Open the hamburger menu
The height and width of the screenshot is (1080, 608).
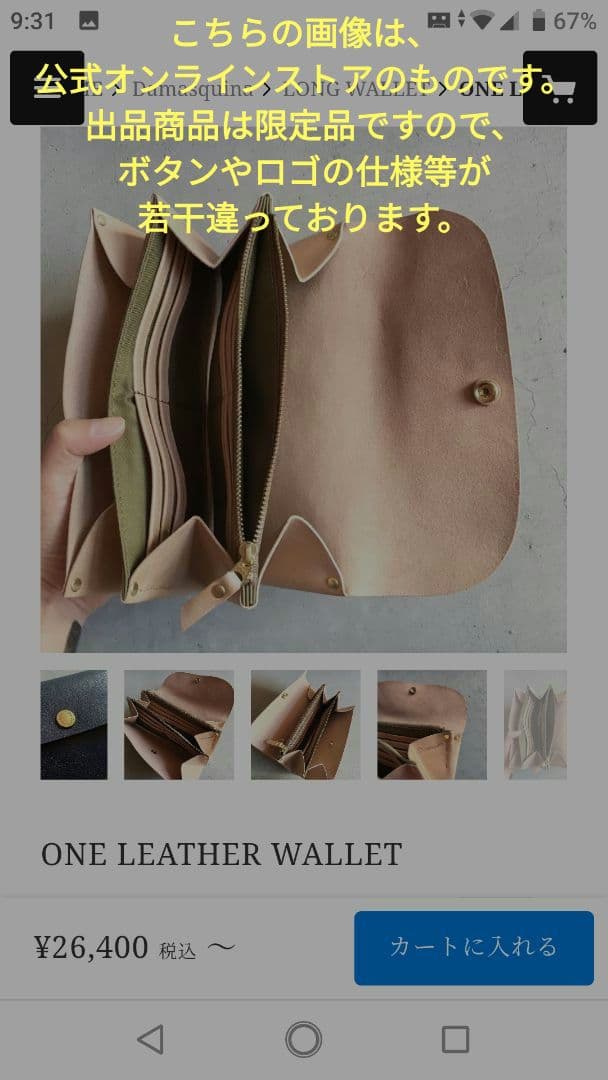pos(46,88)
